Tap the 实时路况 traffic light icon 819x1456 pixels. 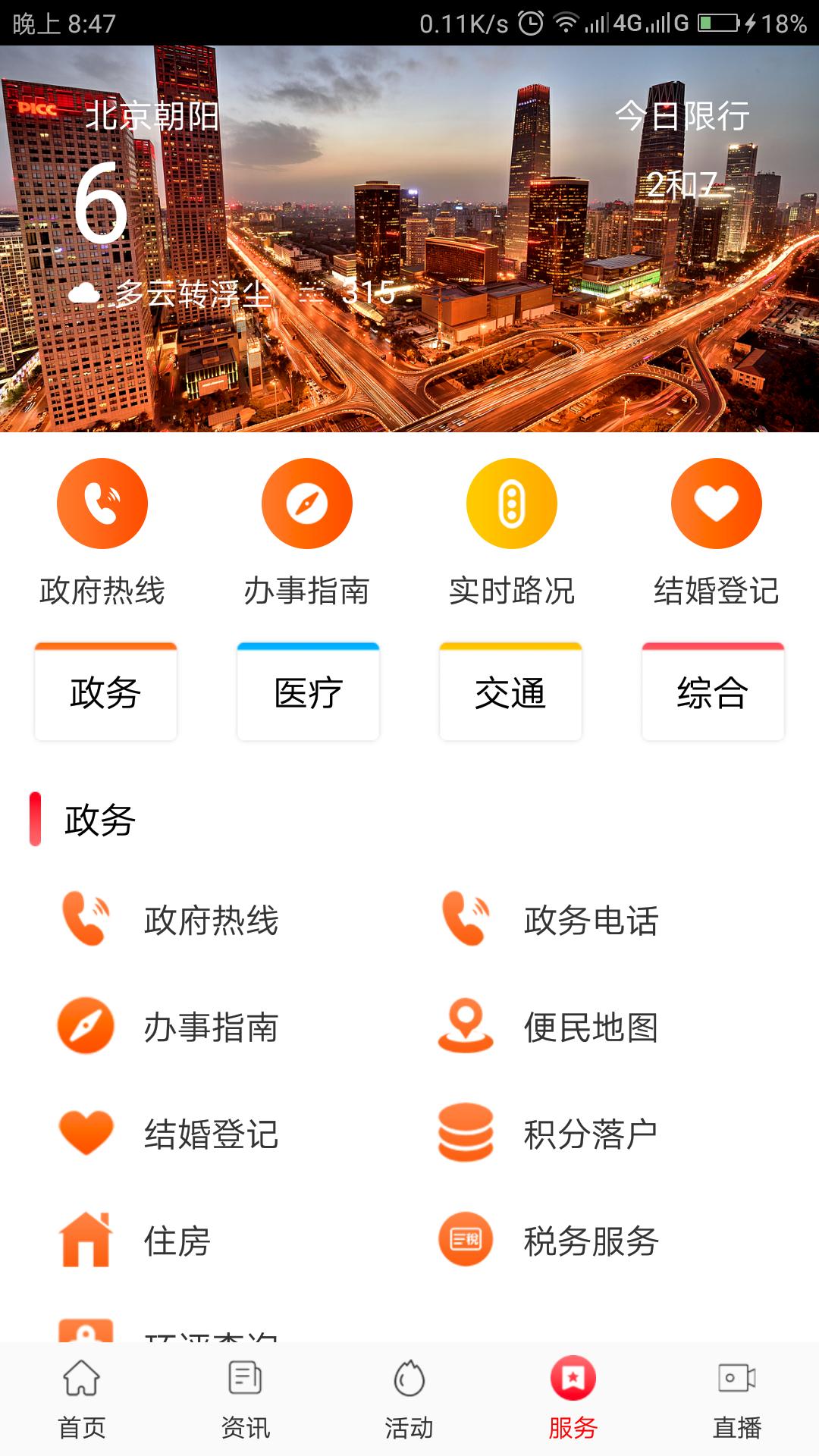(510, 504)
